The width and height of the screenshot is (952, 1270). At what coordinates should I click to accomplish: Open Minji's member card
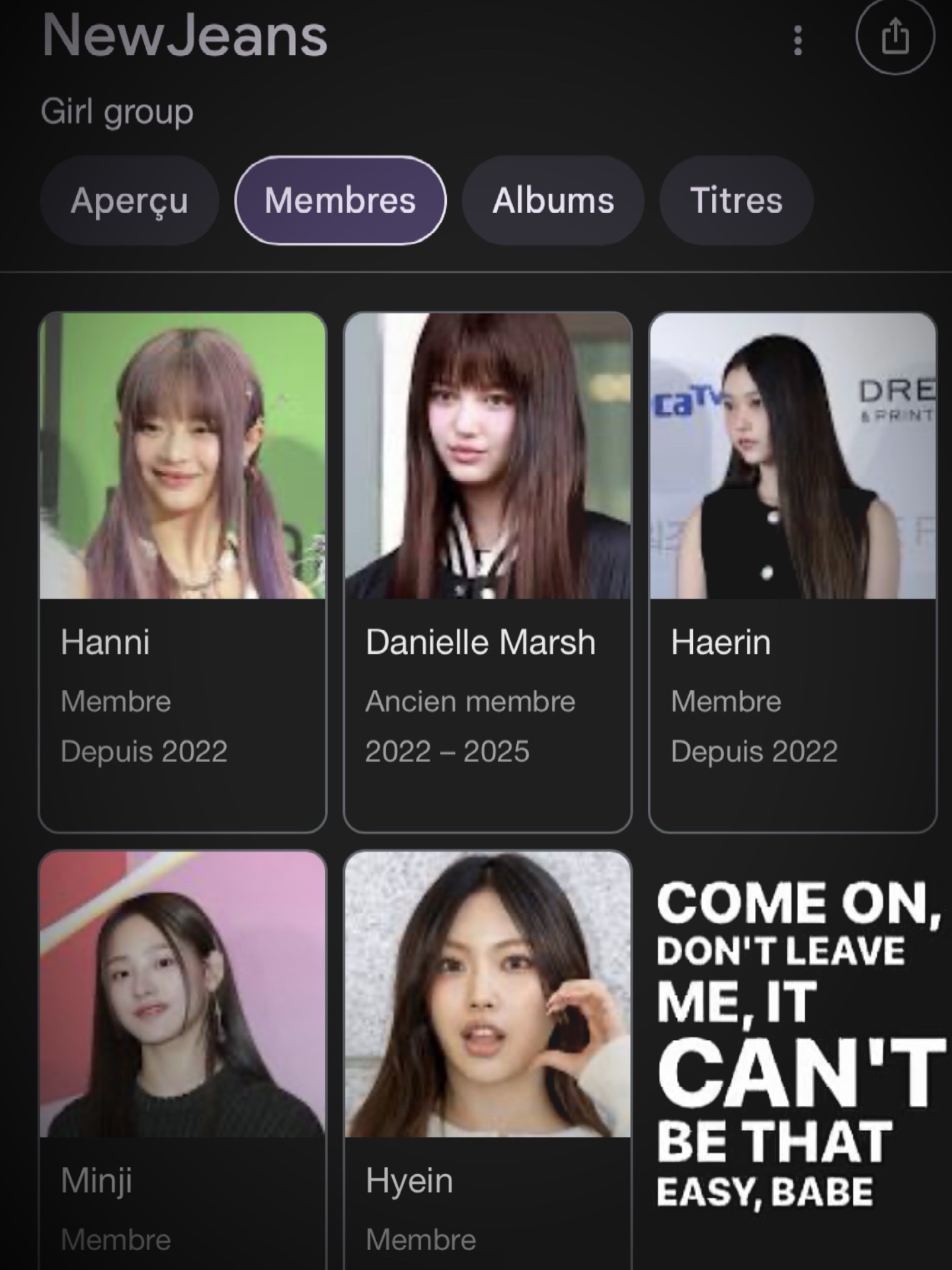point(182,1058)
